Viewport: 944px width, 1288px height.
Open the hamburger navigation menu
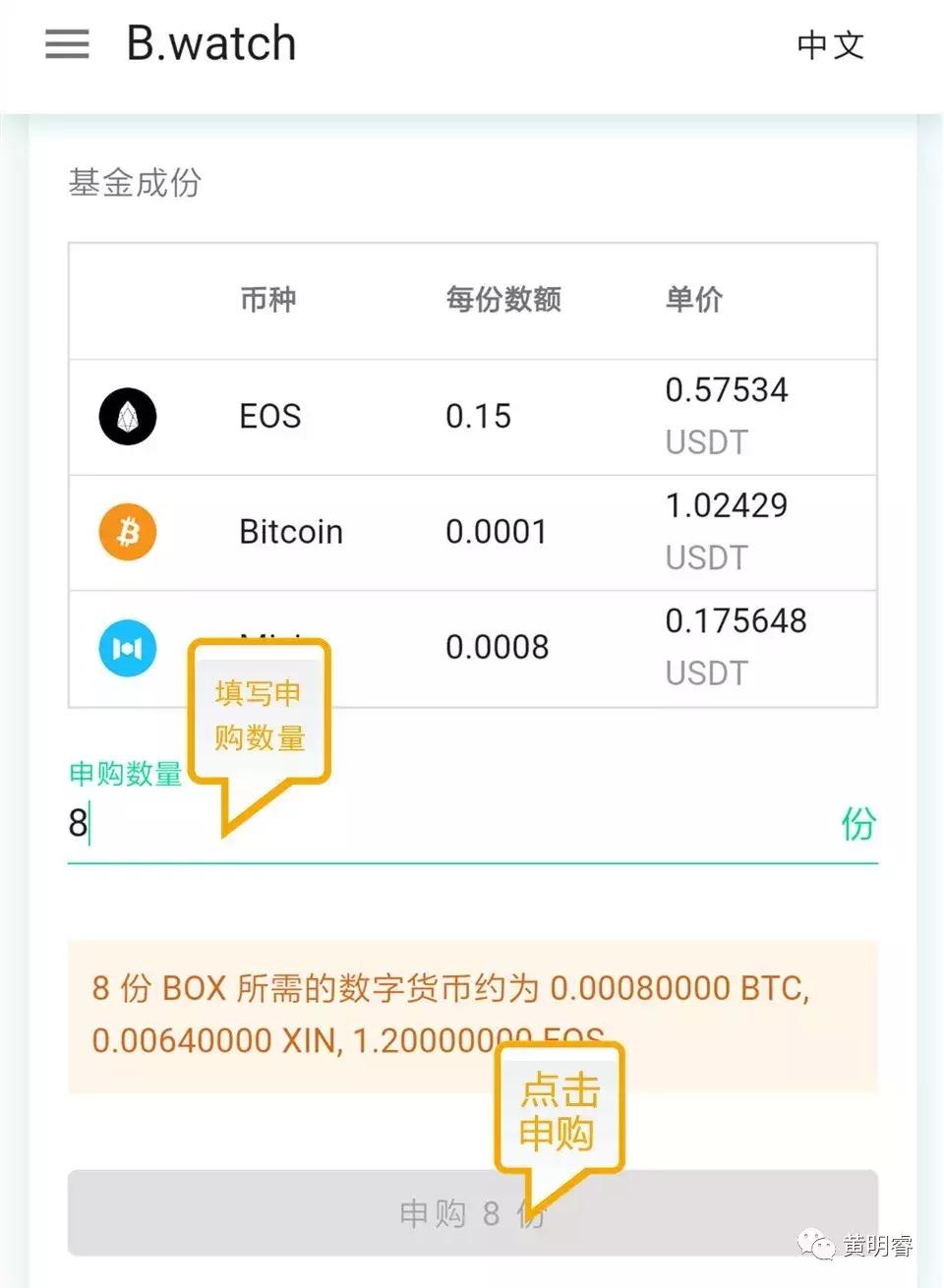66,44
